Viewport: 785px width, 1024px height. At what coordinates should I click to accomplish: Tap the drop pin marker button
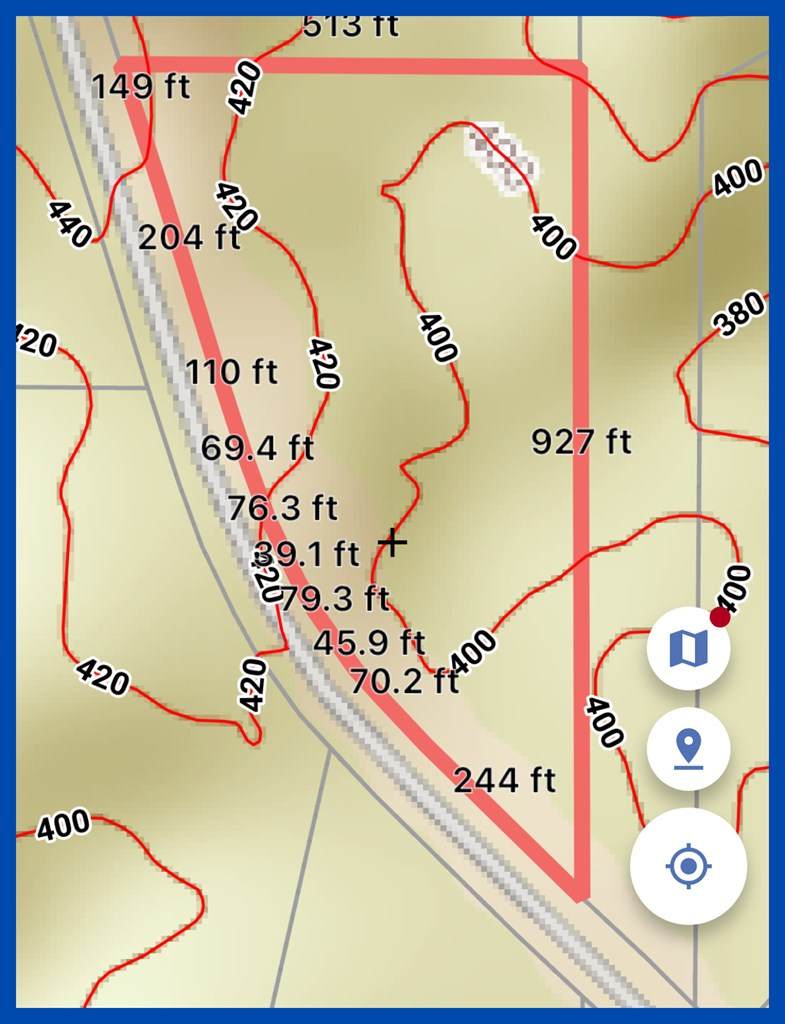coord(688,749)
